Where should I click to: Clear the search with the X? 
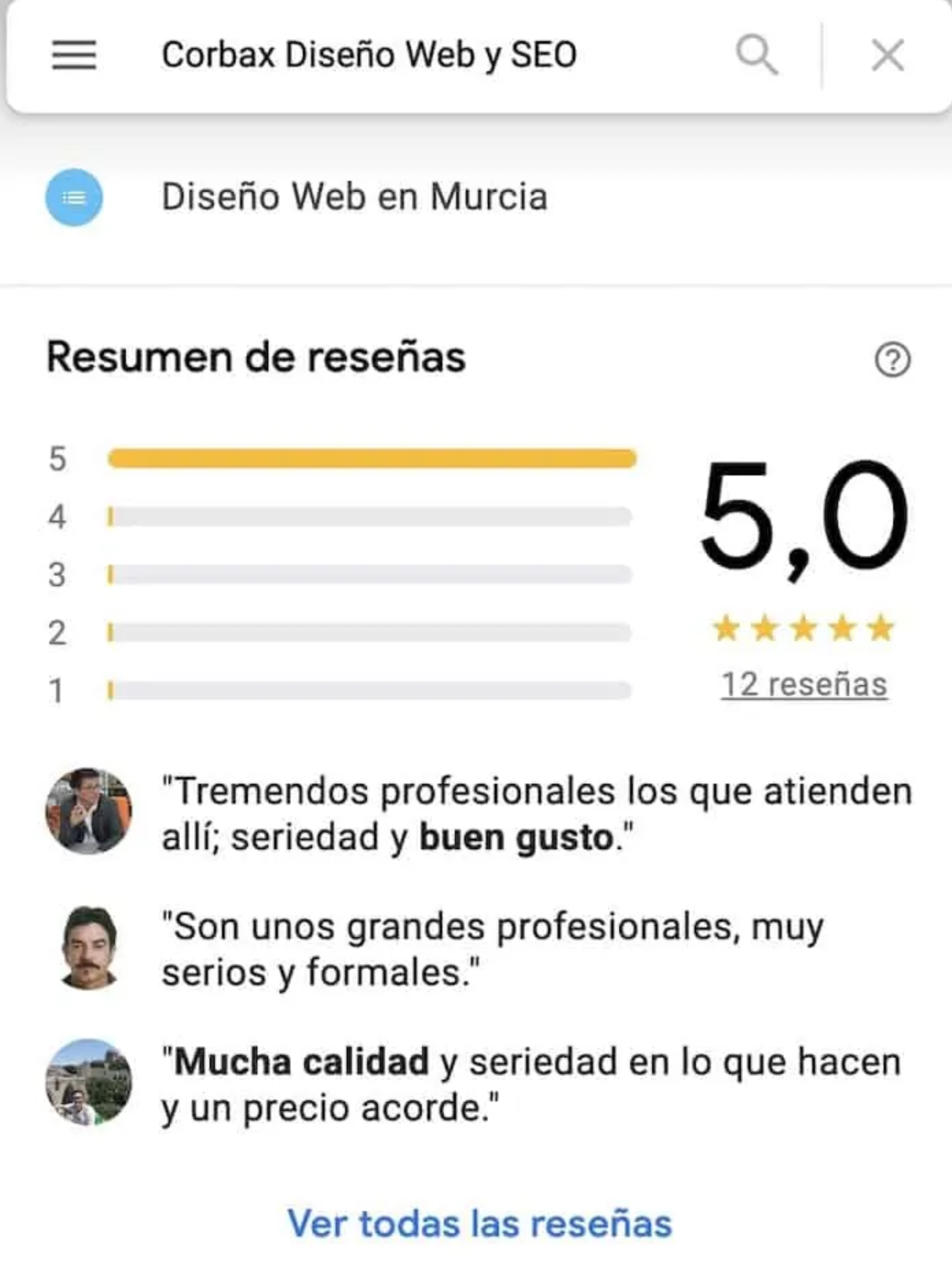pyautogui.click(x=888, y=55)
